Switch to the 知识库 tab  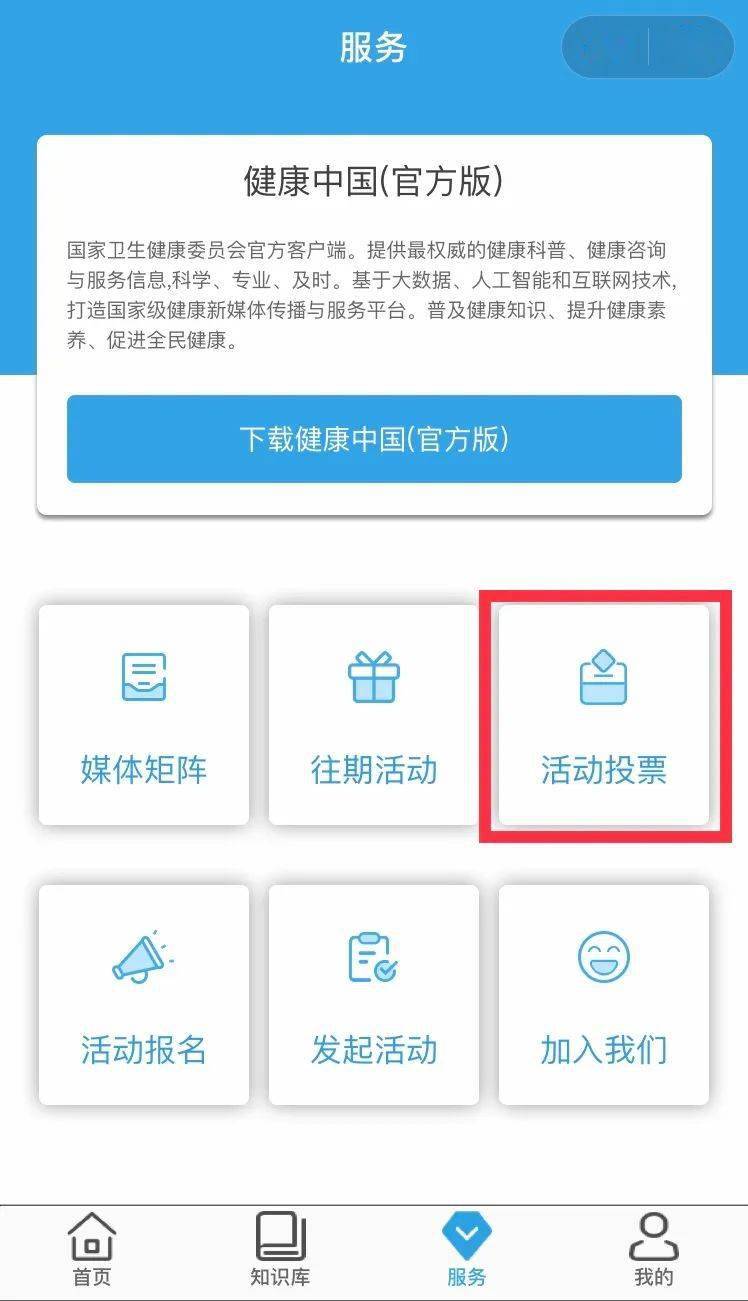coord(280,1250)
